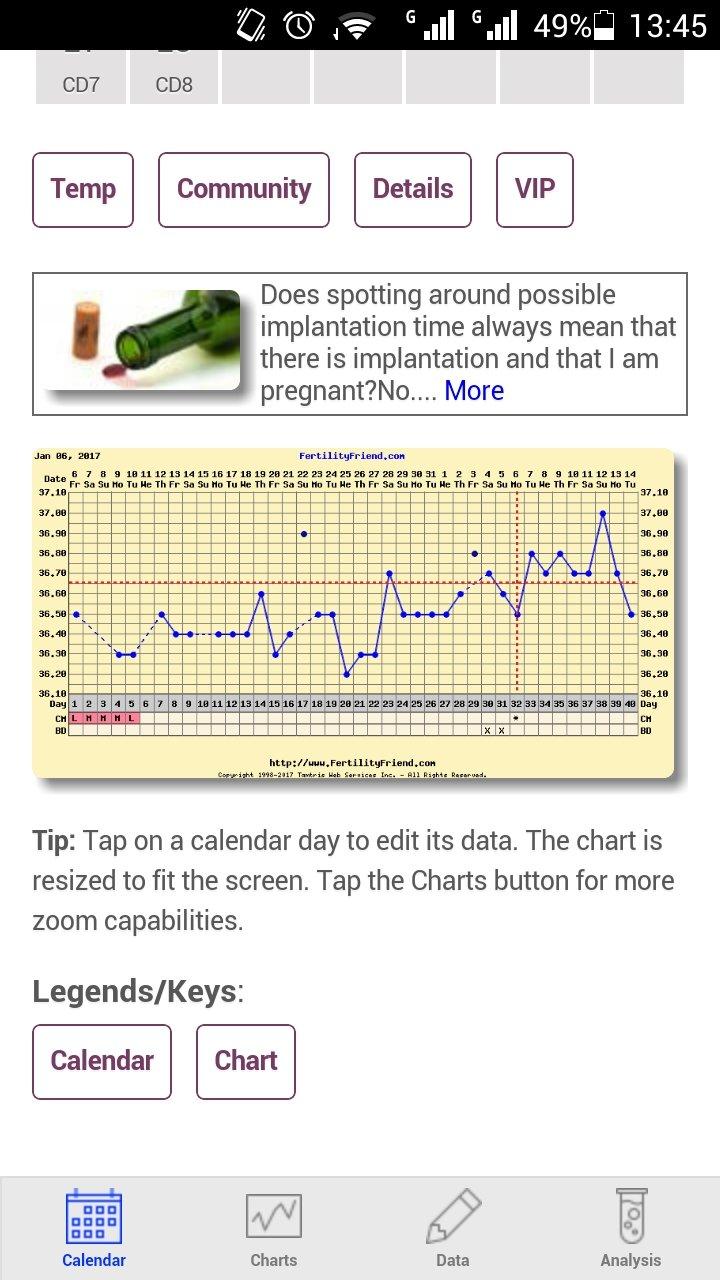Screen dimensions: 720x1280
Task: Open the Community section
Action: pyautogui.click(x=243, y=190)
